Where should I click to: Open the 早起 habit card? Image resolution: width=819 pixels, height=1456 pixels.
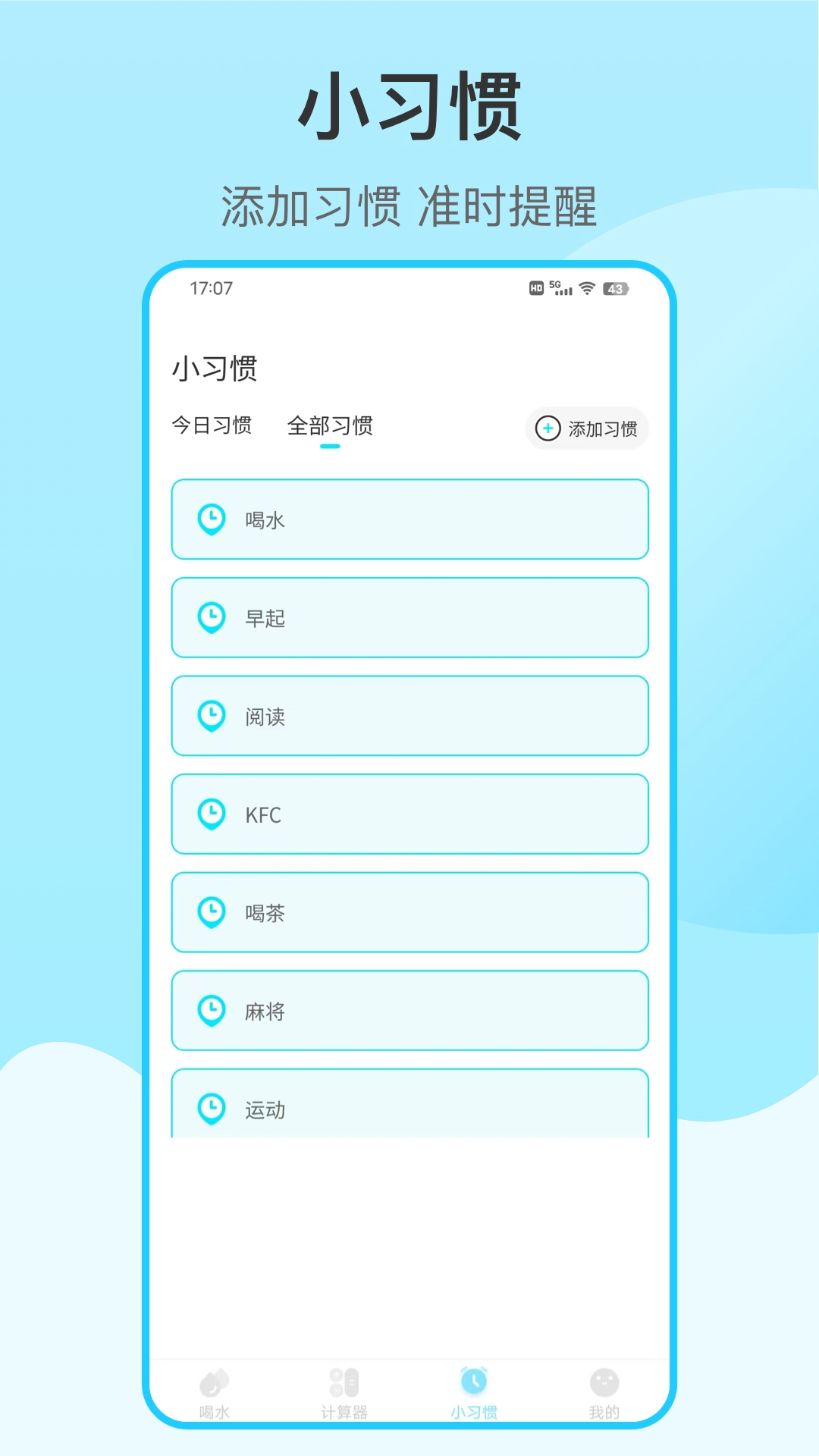tap(410, 617)
